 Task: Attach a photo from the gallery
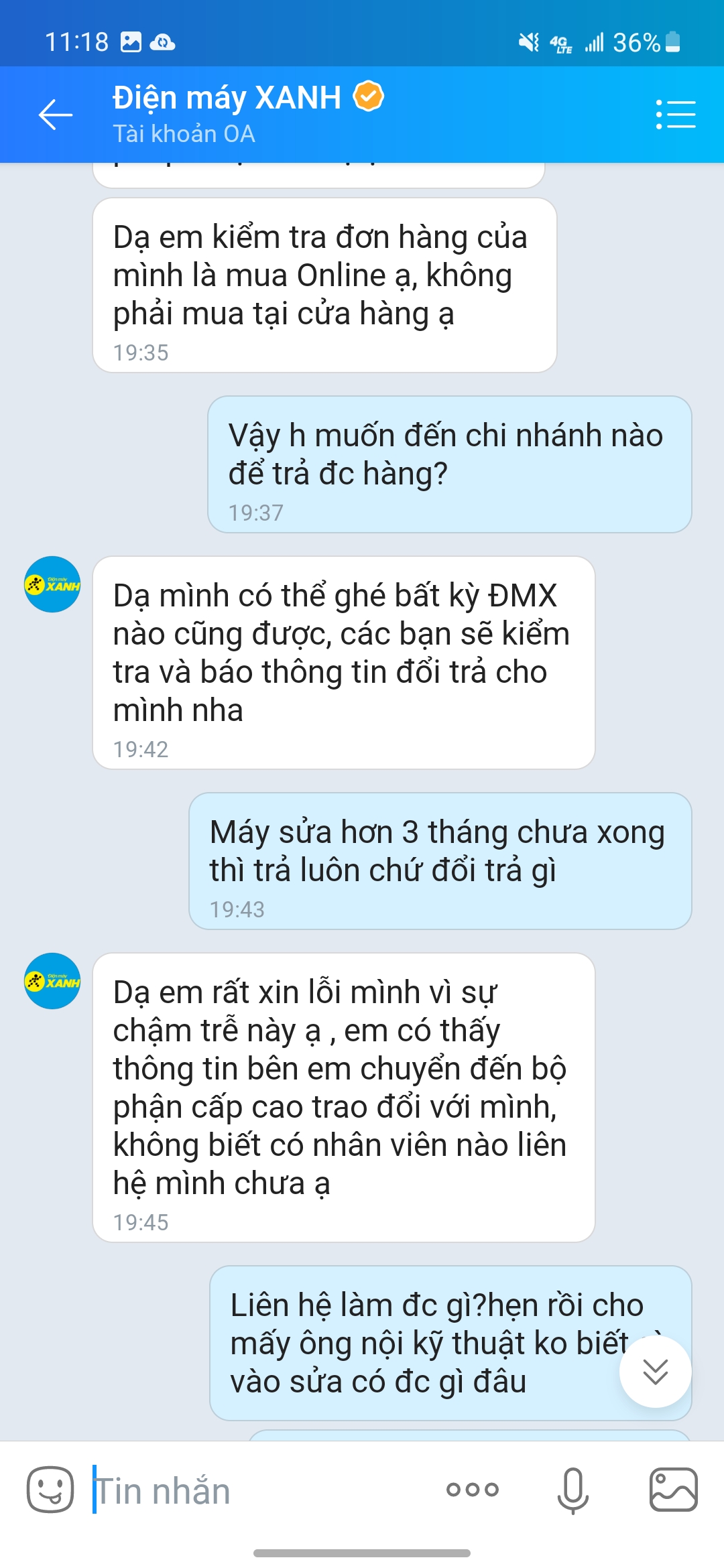coord(673,1490)
